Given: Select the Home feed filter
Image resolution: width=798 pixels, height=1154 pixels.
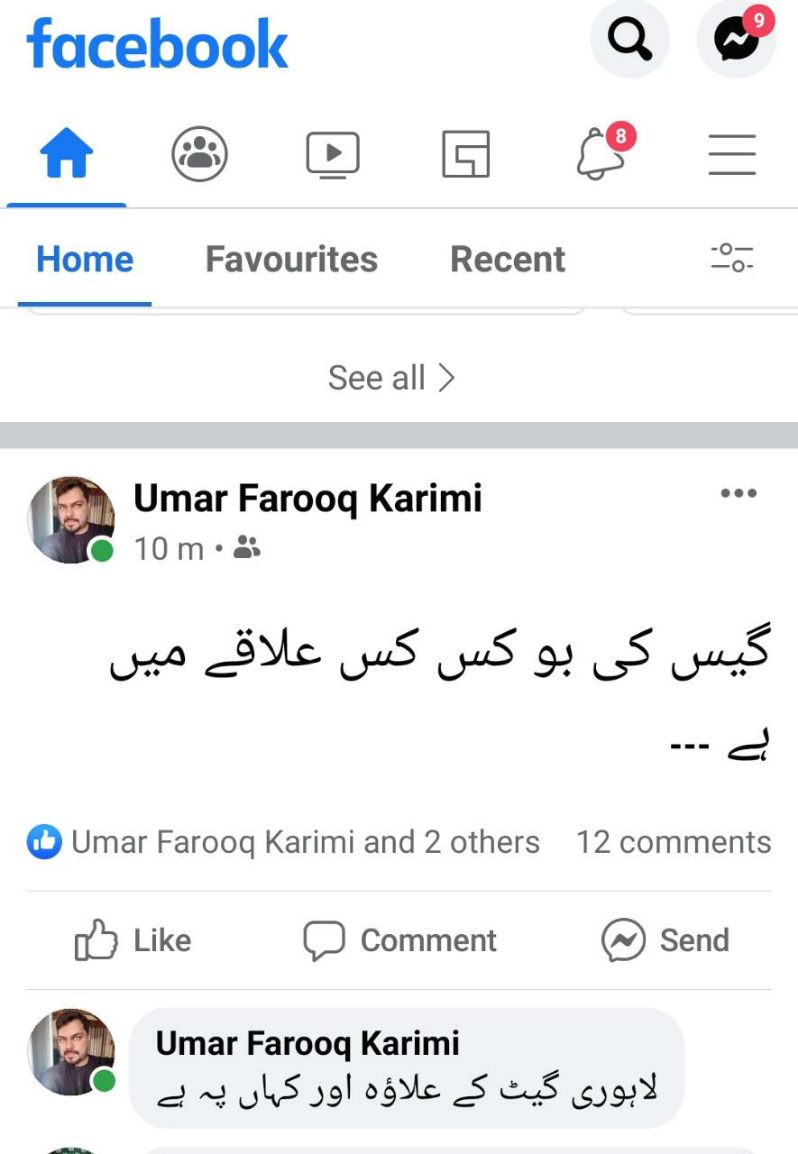Looking at the screenshot, I should click(84, 260).
